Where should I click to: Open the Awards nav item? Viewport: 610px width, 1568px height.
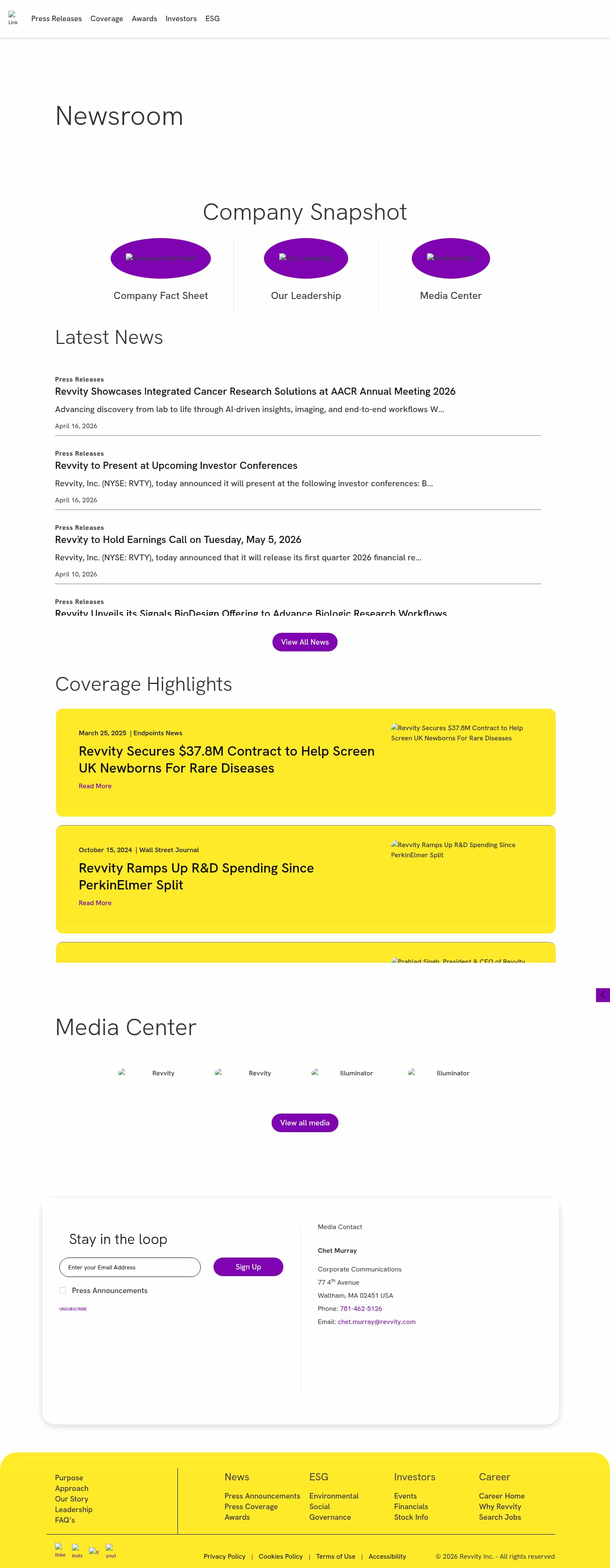coord(144,19)
